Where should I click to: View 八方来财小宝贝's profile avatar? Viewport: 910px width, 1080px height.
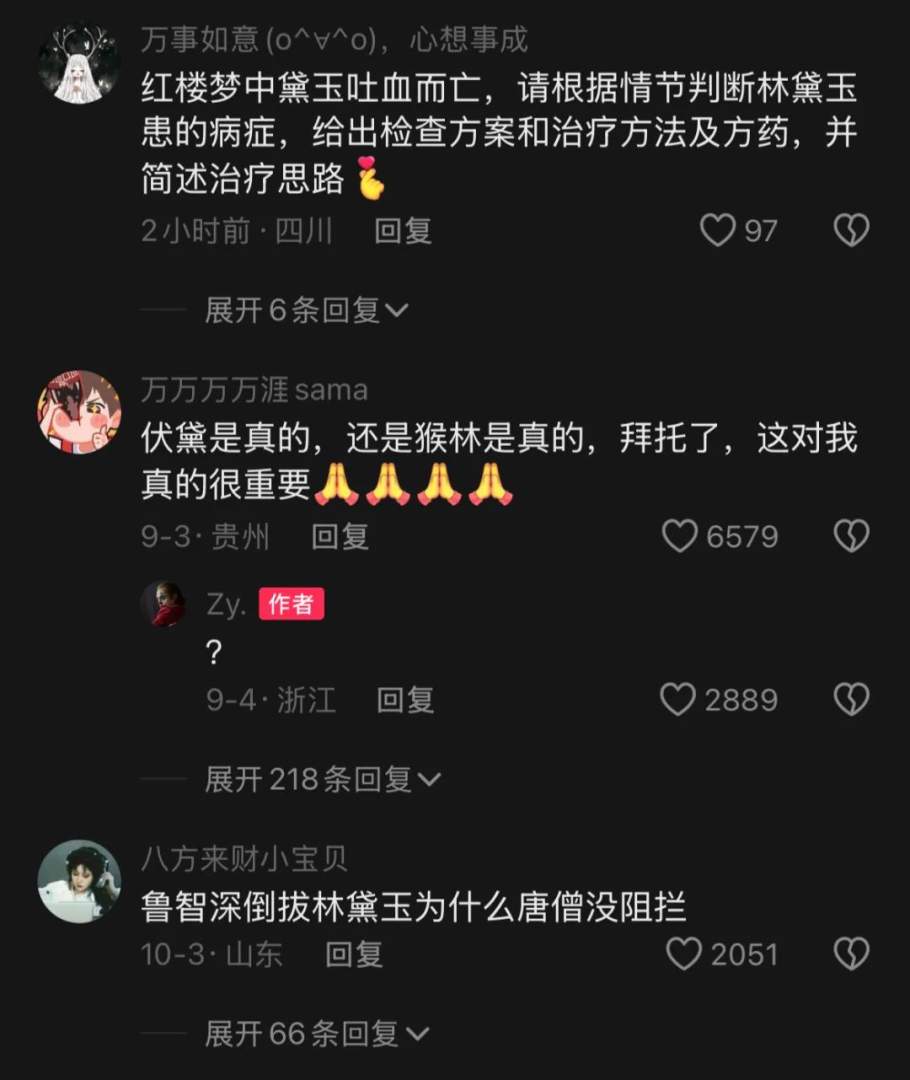point(79,881)
